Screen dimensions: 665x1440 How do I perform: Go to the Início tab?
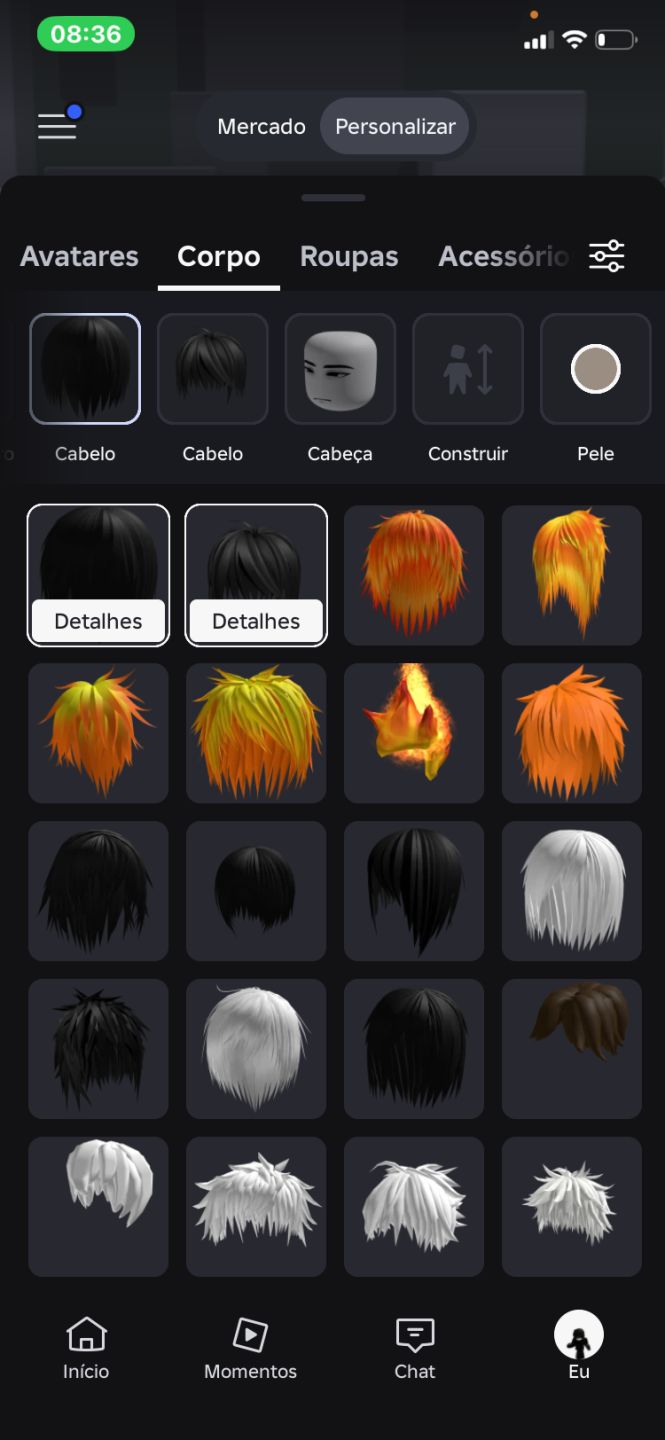86,1348
